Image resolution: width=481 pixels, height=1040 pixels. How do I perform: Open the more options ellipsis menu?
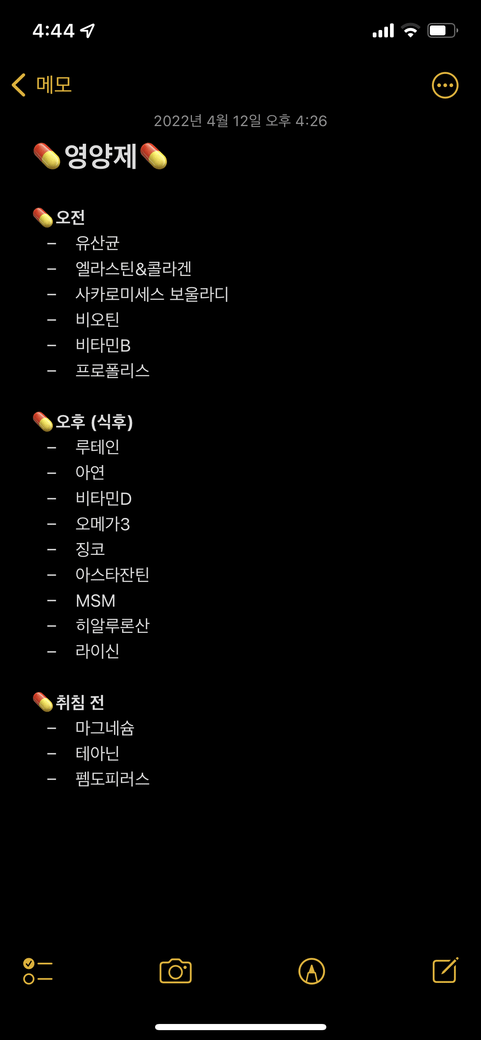(445, 85)
